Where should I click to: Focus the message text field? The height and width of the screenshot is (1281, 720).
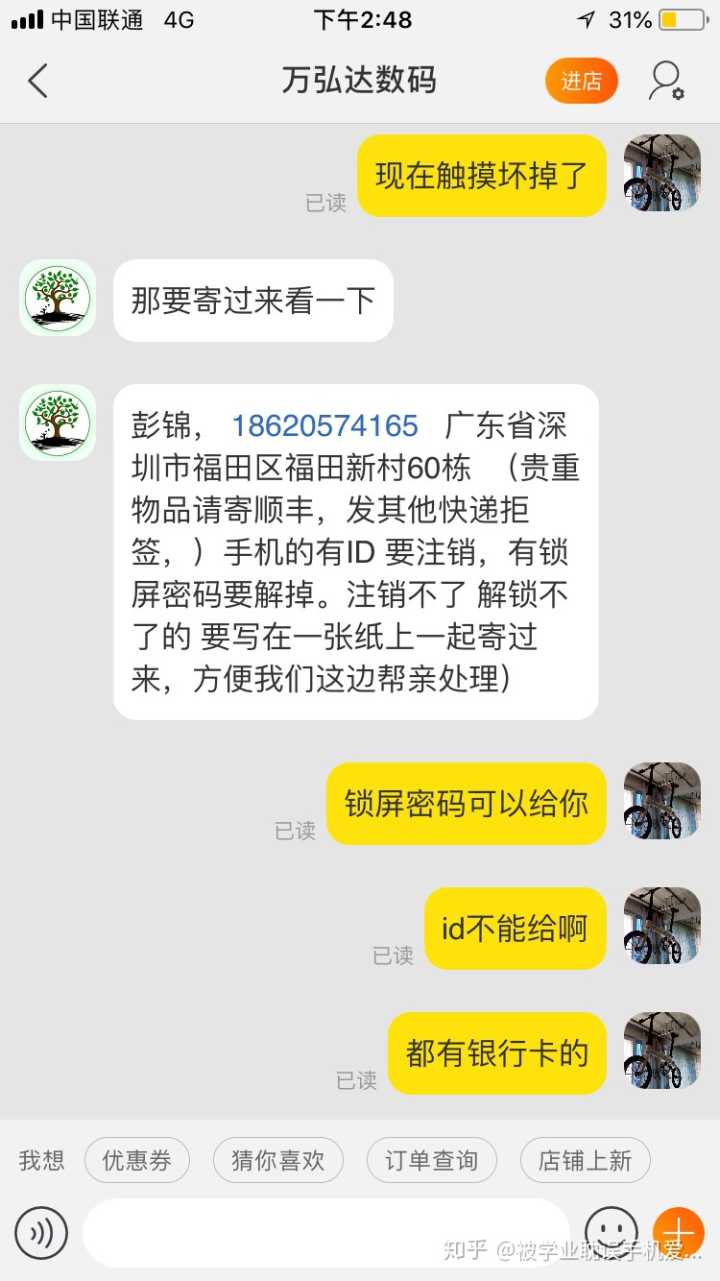coord(325,1232)
